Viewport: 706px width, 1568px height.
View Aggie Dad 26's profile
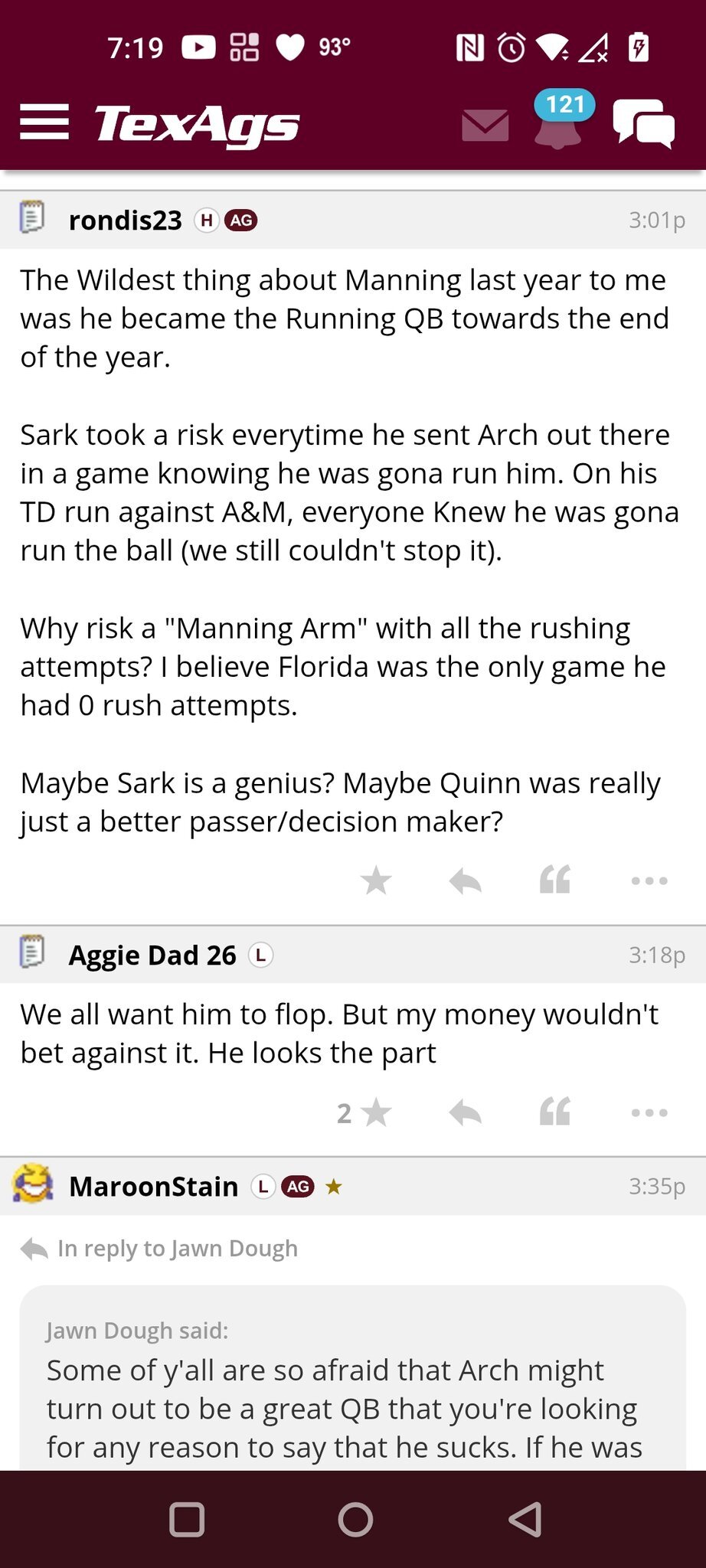click(152, 955)
